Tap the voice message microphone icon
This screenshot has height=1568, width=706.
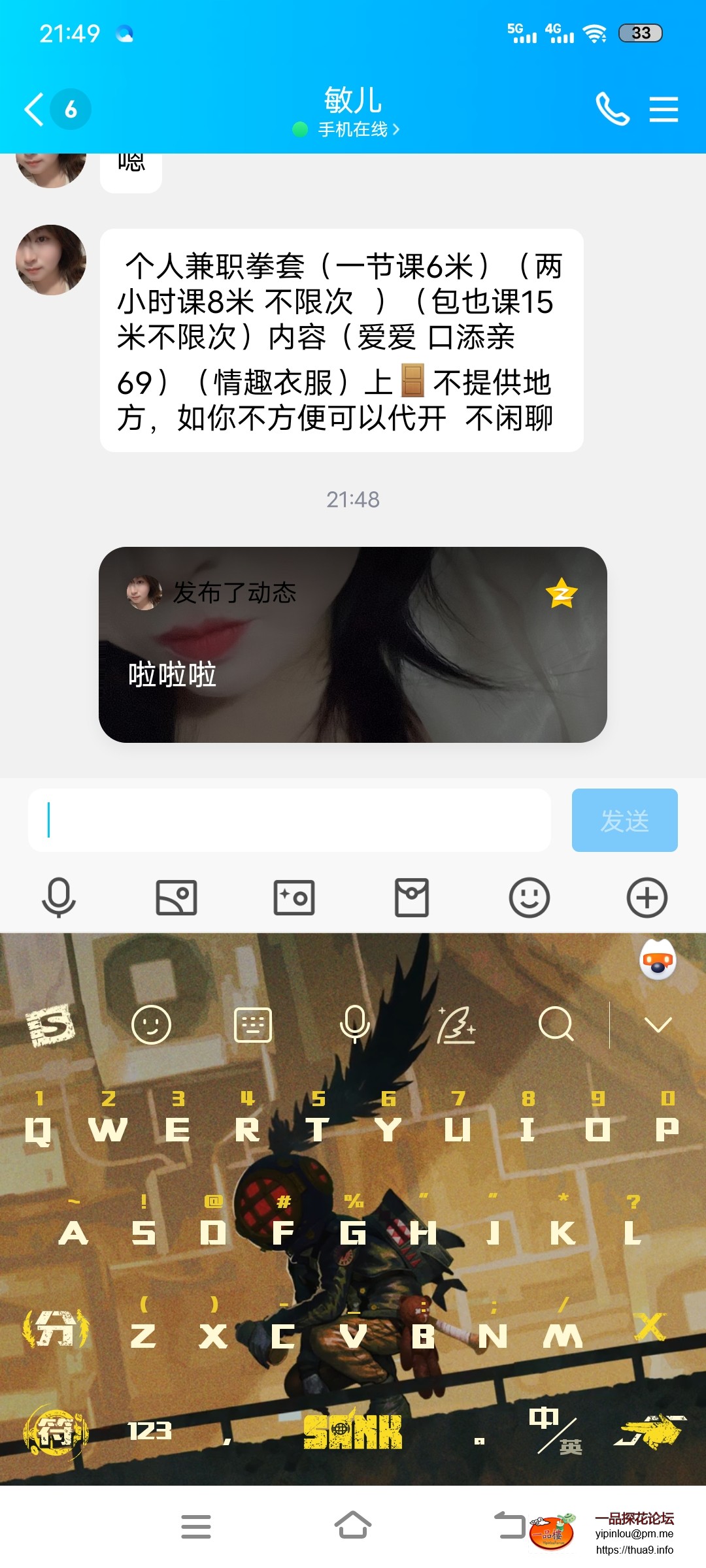coord(59,898)
